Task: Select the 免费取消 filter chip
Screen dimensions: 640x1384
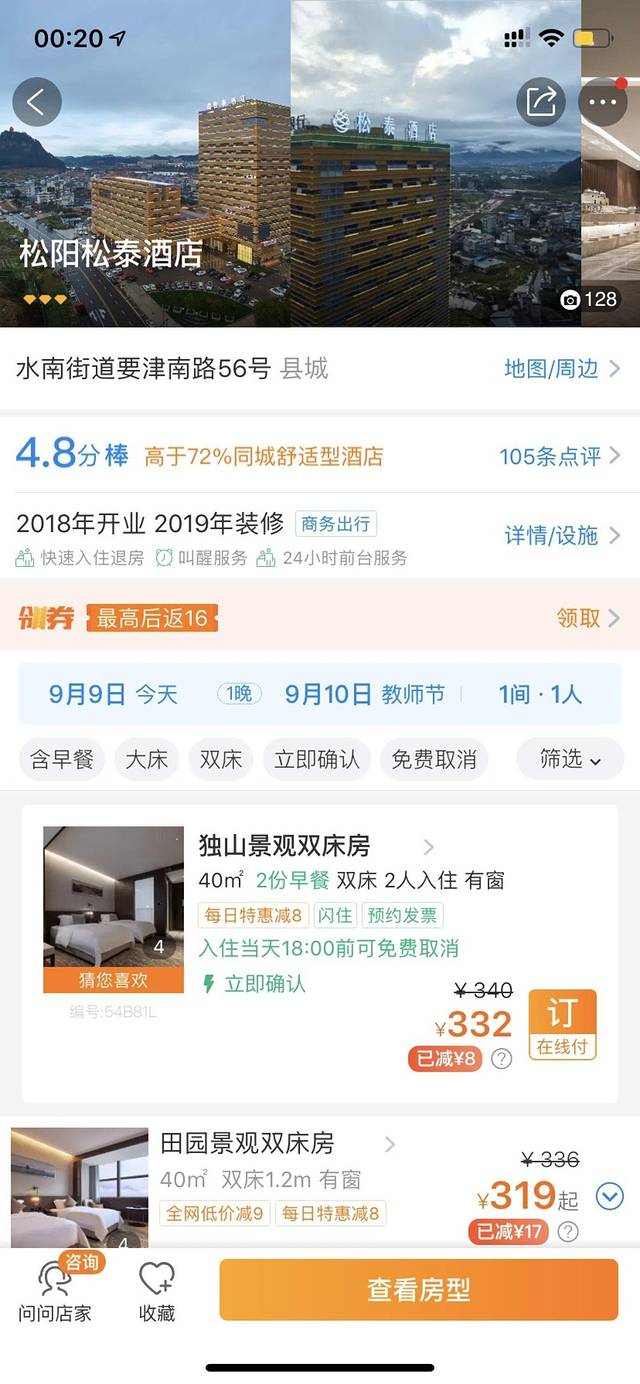Action: point(433,760)
